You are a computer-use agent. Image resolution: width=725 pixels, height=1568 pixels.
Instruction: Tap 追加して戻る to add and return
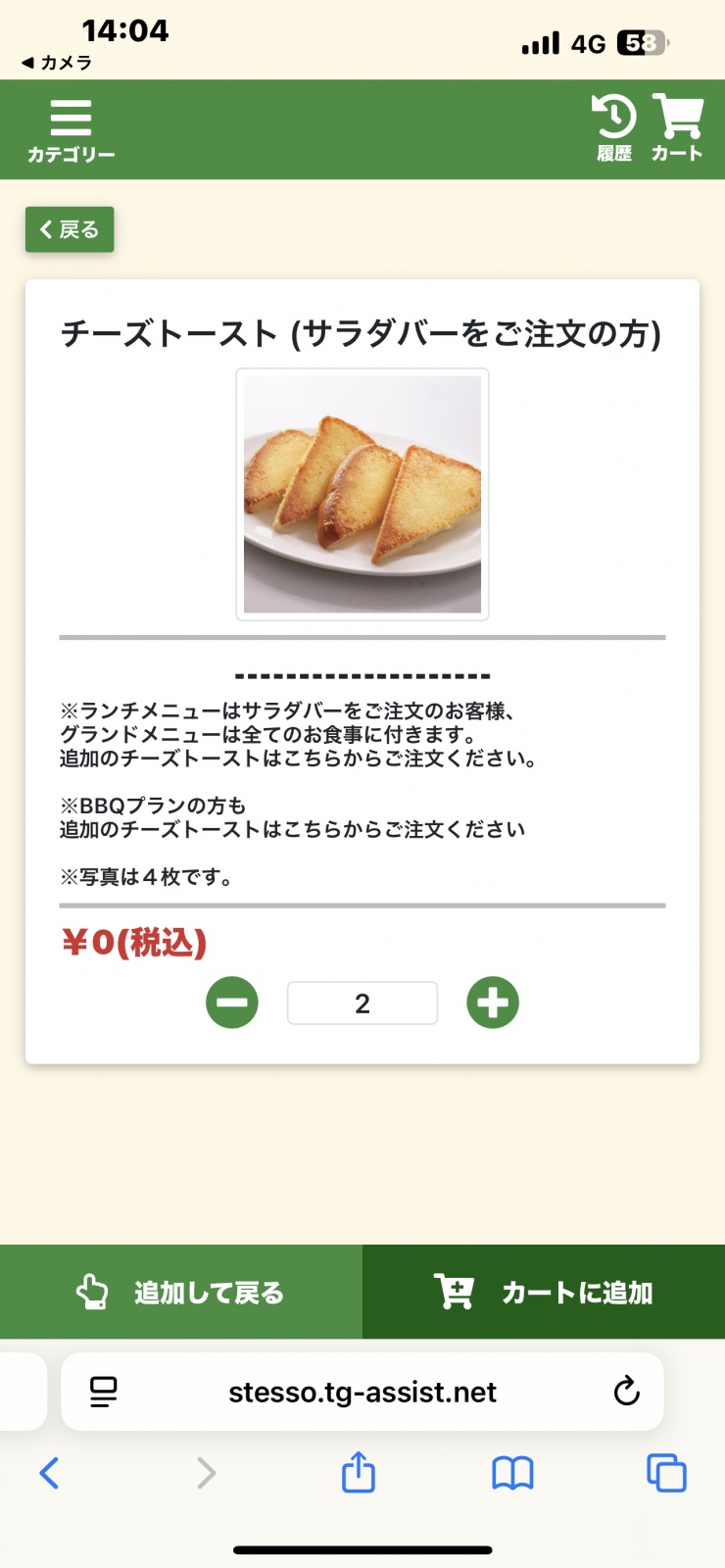[x=181, y=1292]
